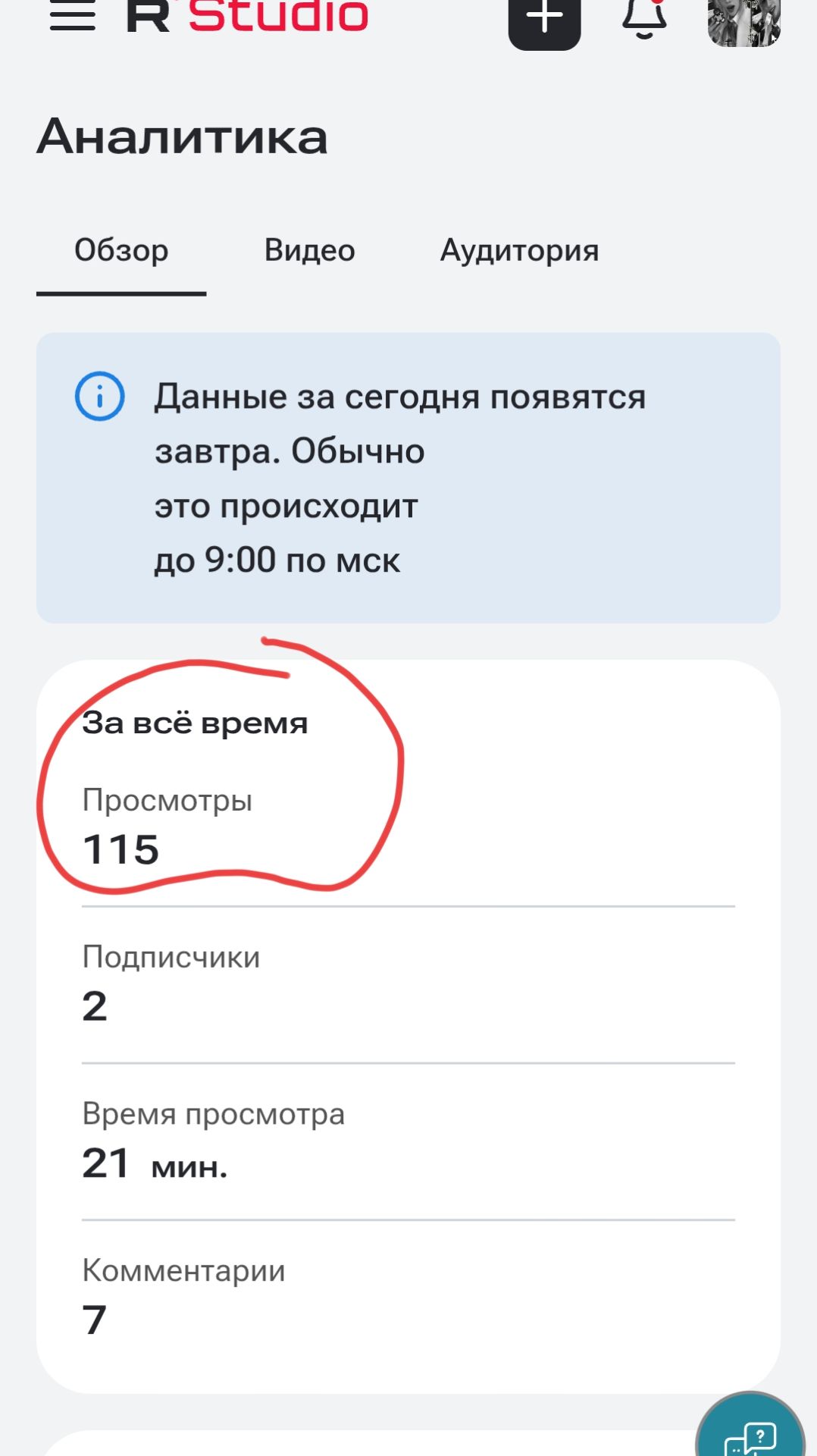Open the notifications bell

click(644, 18)
